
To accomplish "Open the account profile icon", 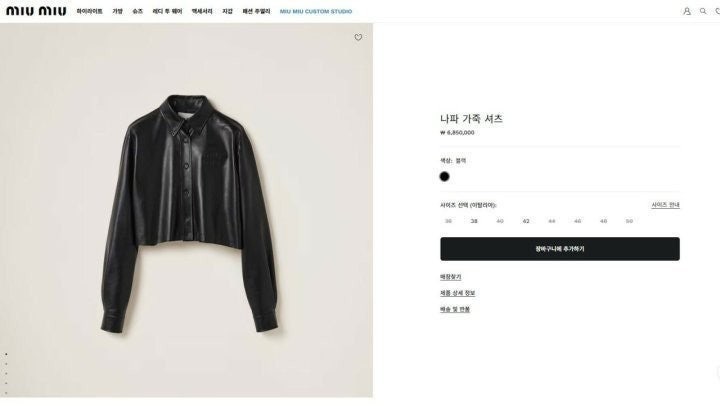I will [x=687, y=11].
